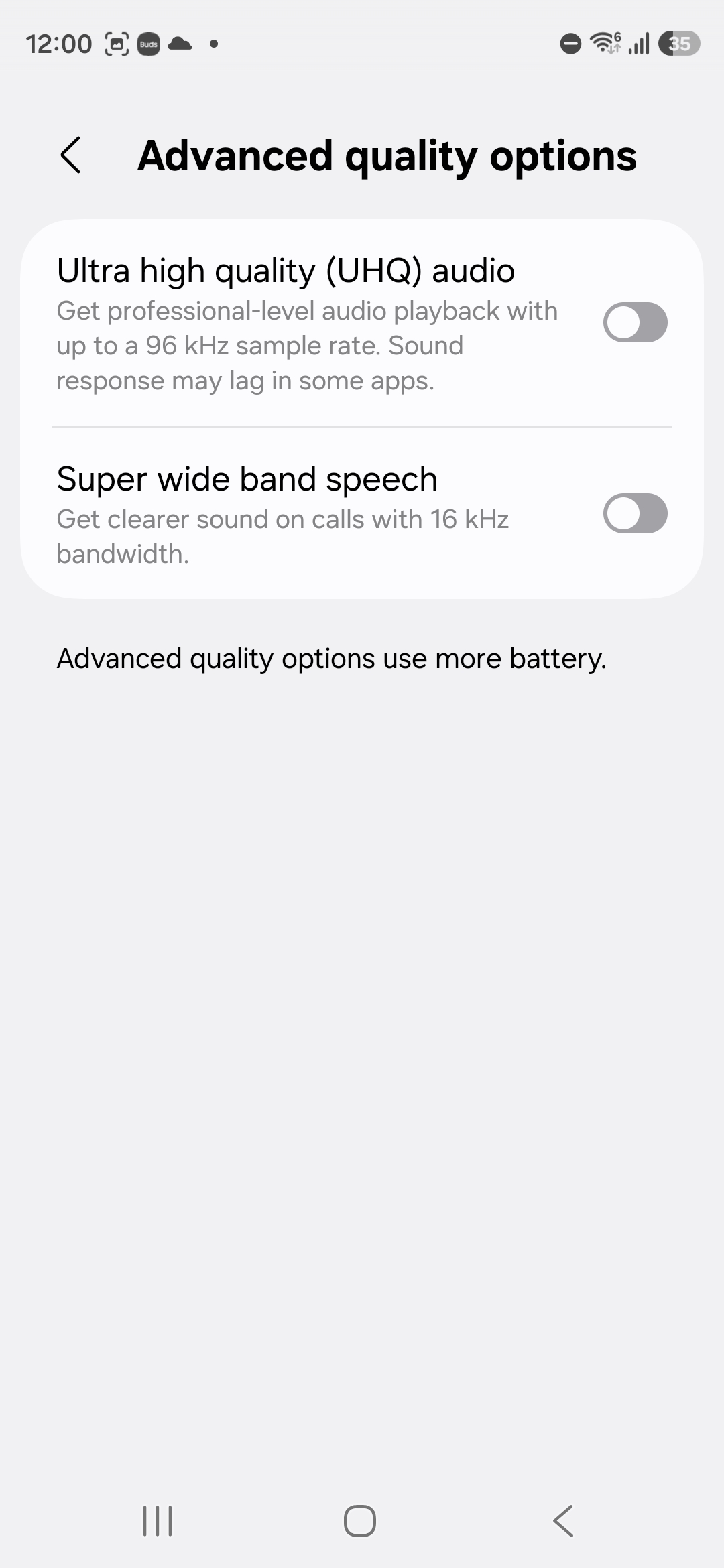This screenshot has height=1568, width=724.
Task: Go back from Advanced quality options
Action: [x=71, y=155]
